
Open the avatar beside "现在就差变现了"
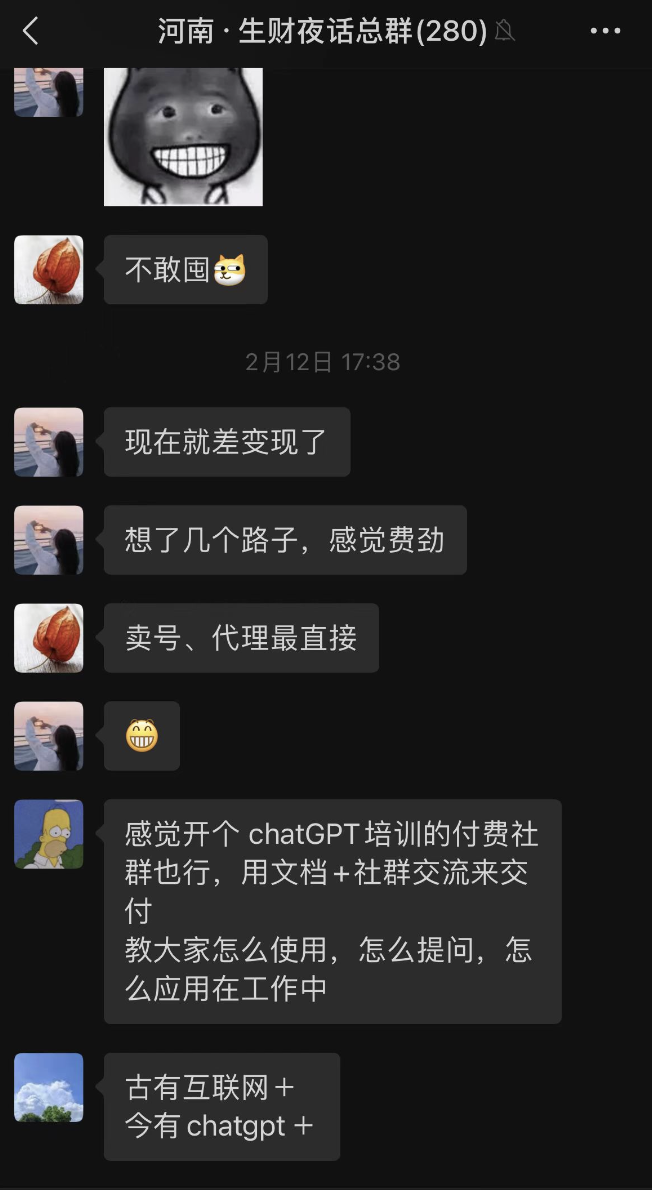[49, 442]
